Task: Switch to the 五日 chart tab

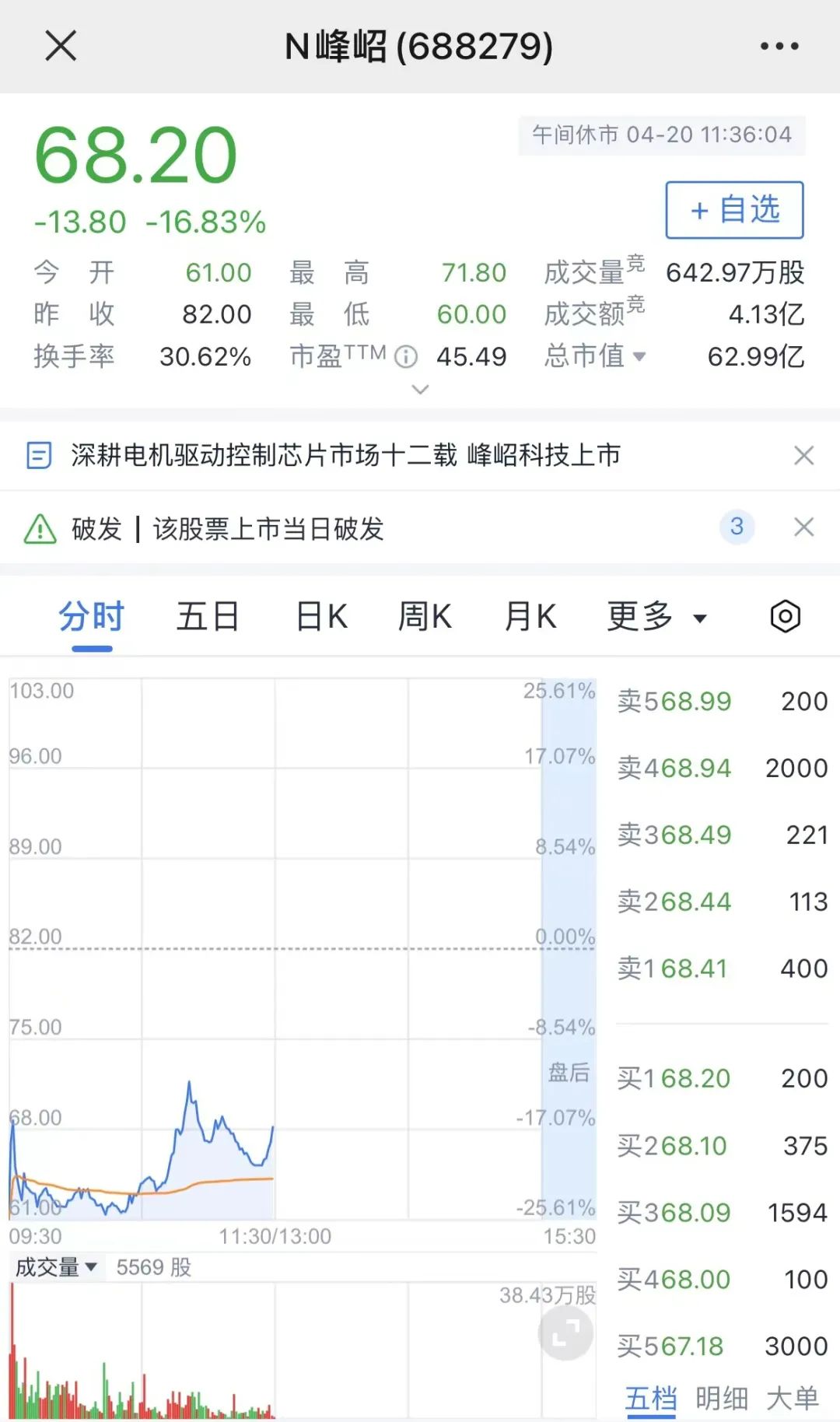Action: click(207, 617)
